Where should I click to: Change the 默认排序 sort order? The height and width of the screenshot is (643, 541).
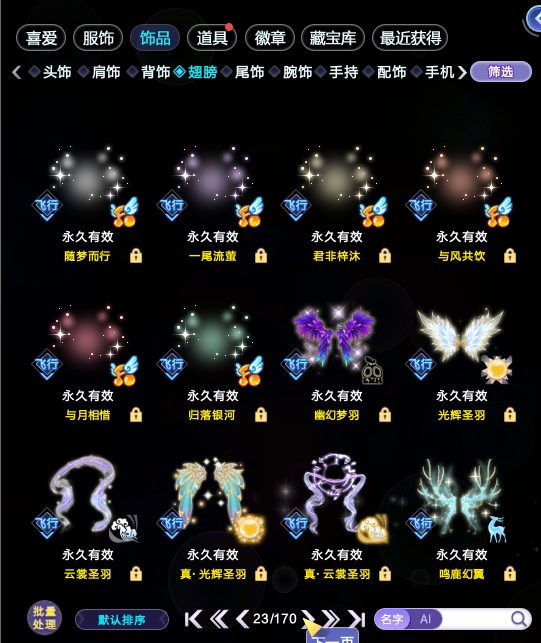click(122, 619)
